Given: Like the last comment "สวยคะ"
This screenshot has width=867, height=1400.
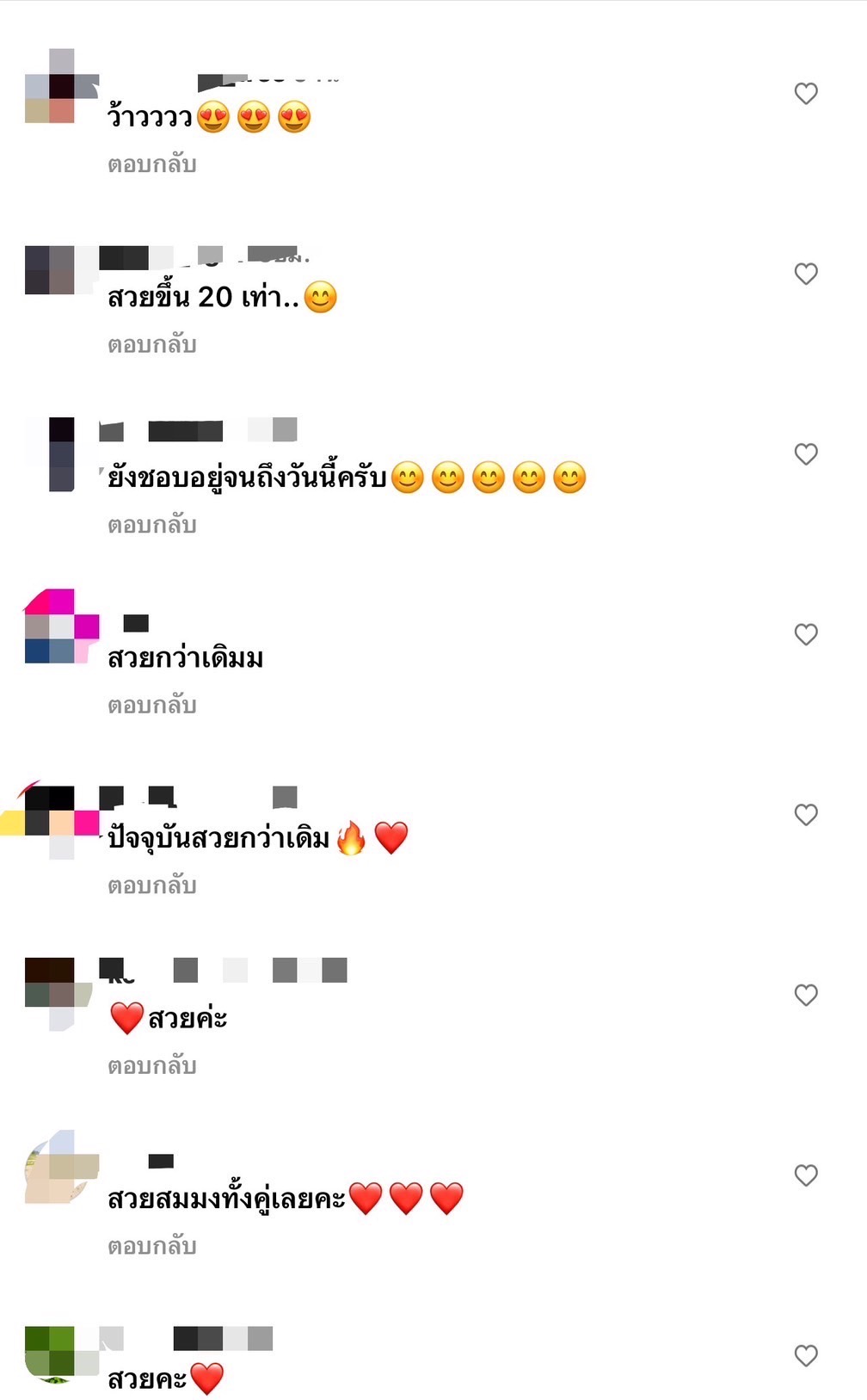Looking at the screenshot, I should coord(805,1355).
